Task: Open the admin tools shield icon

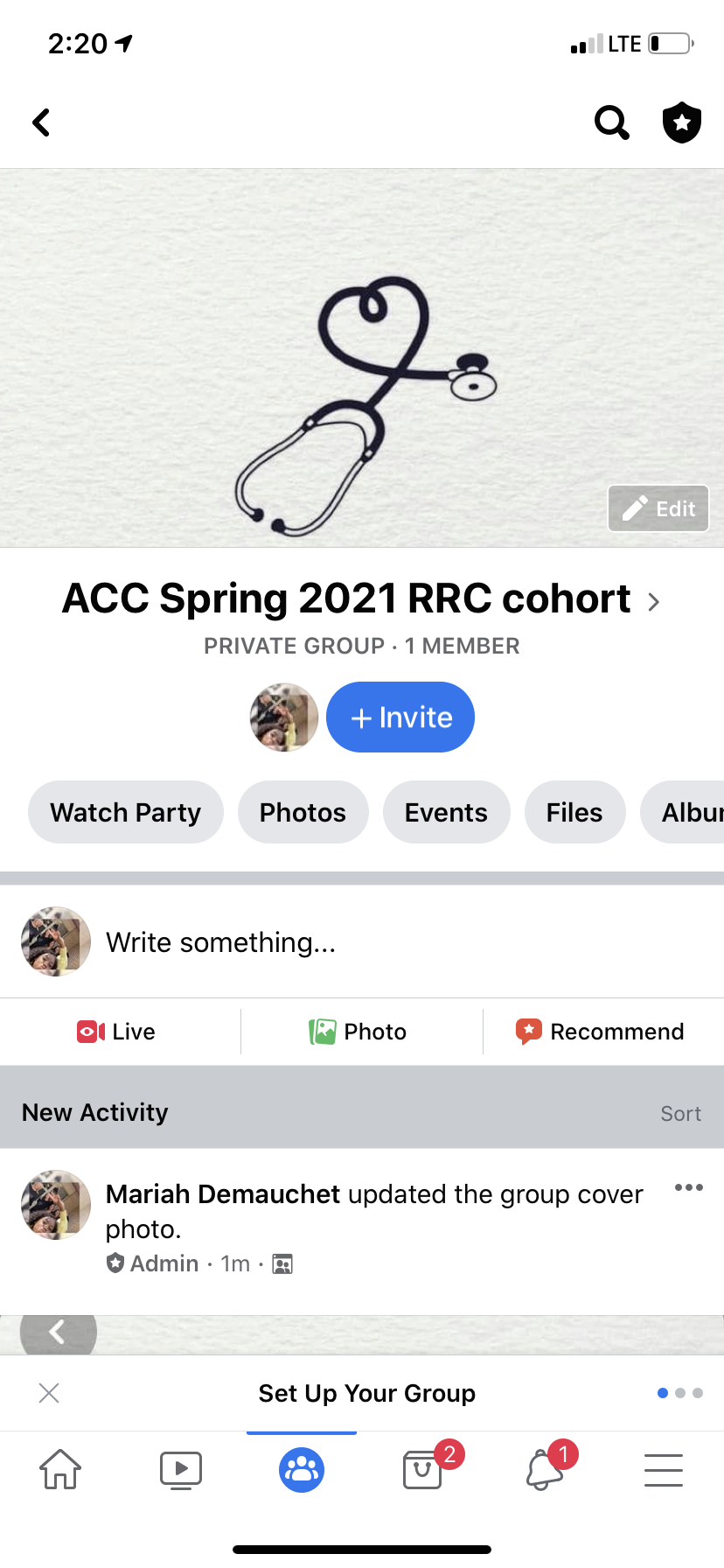Action: point(682,122)
